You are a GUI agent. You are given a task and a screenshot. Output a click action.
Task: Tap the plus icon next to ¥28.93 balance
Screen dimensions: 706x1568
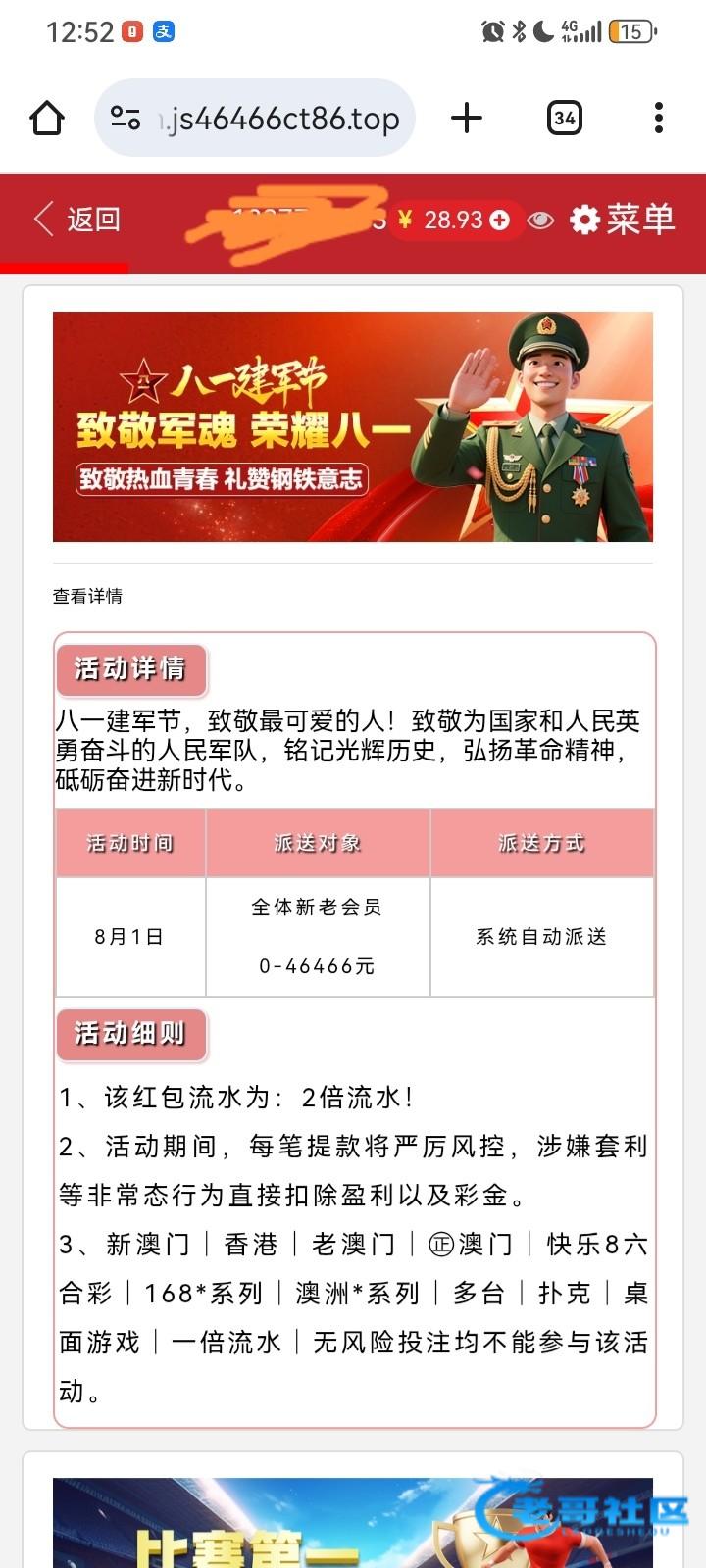[x=500, y=220]
